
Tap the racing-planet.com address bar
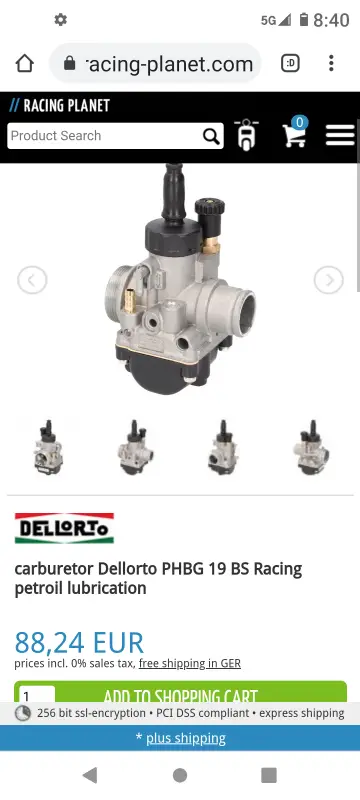(x=156, y=64)
